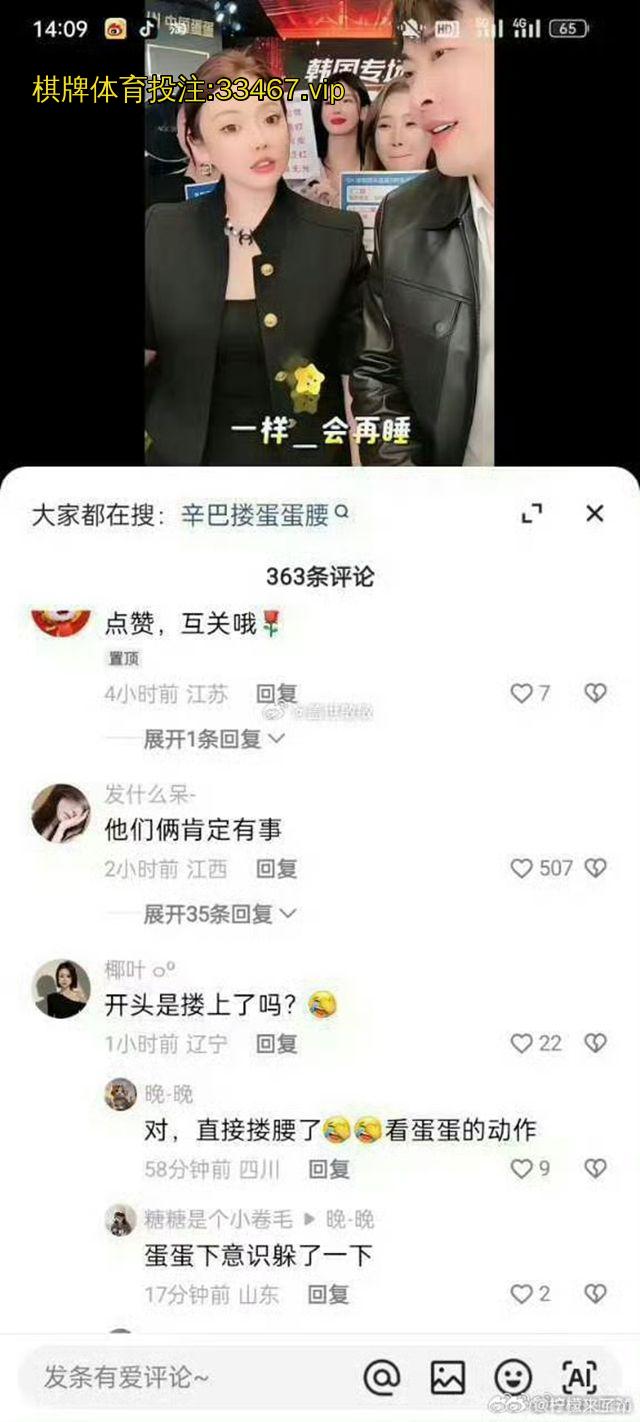Image resolution: width=640 pixels, height=1422 pixels.
Task: Like the reply 蛋蛋下意识躲了一下
Action: 522,1294
